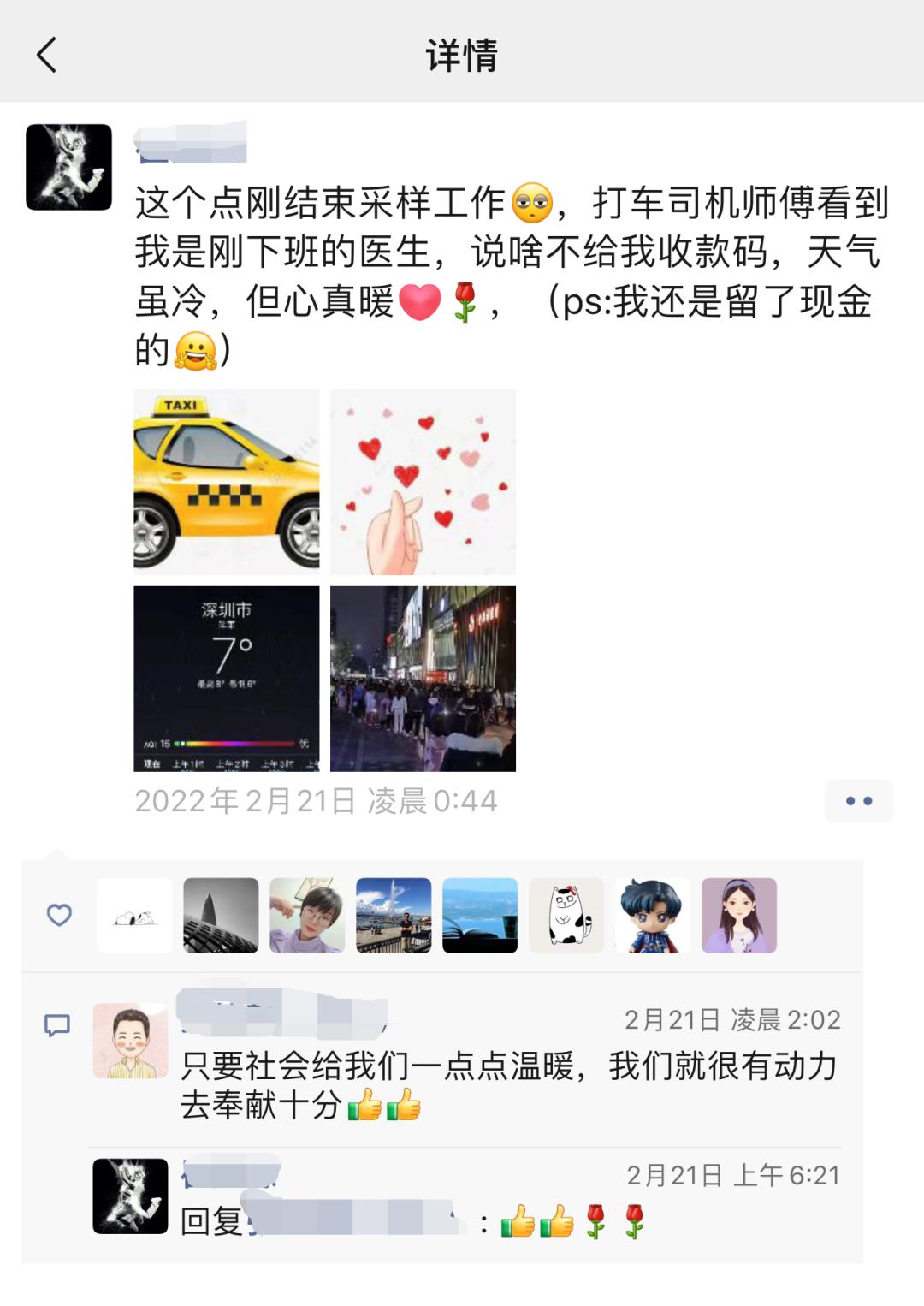Open the harbor photo liker's profile
The image size is (924, 1306).
click(394, 915)
